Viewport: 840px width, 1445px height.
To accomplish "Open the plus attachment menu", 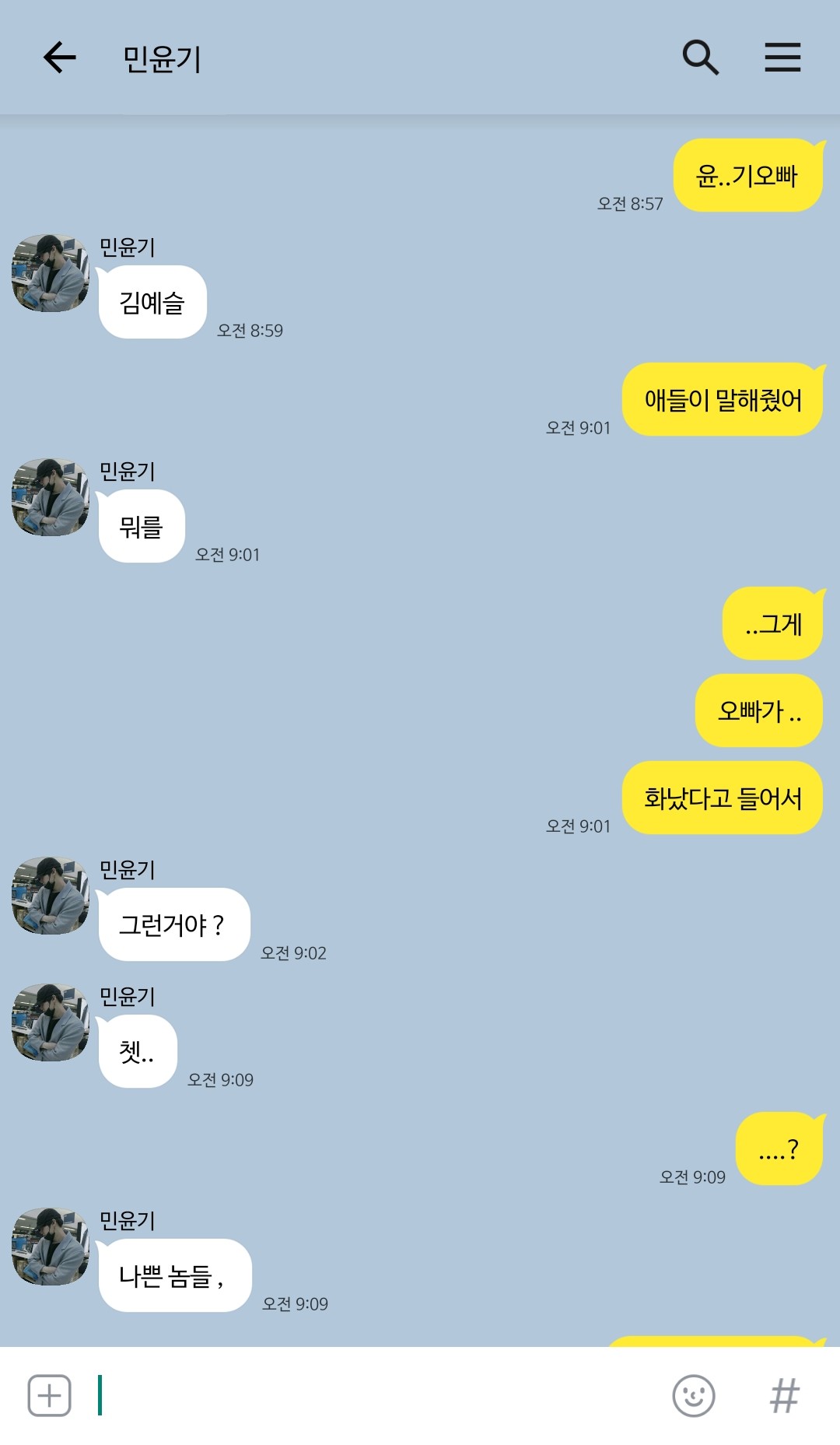I will [49, 1395].
